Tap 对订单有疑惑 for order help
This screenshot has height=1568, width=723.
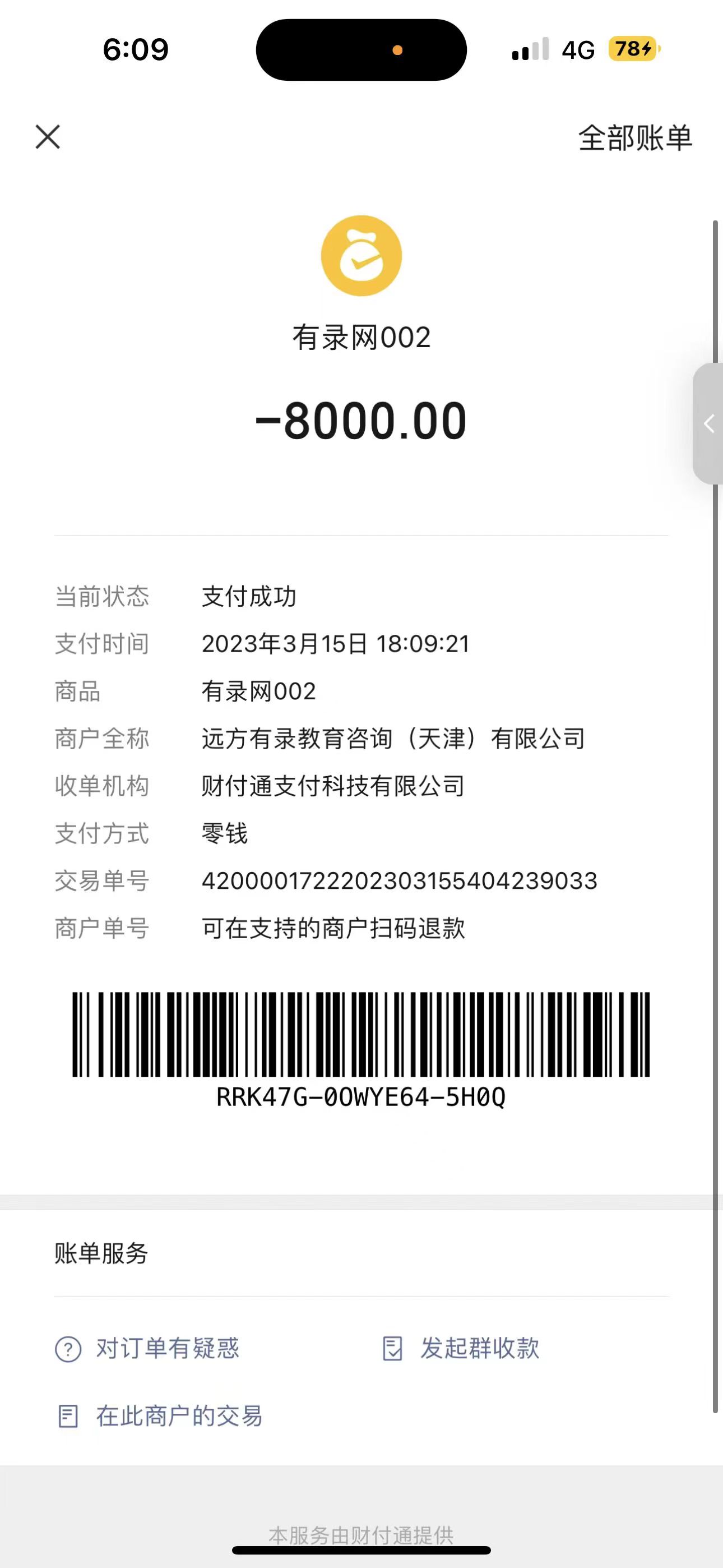pos(148,1348)
